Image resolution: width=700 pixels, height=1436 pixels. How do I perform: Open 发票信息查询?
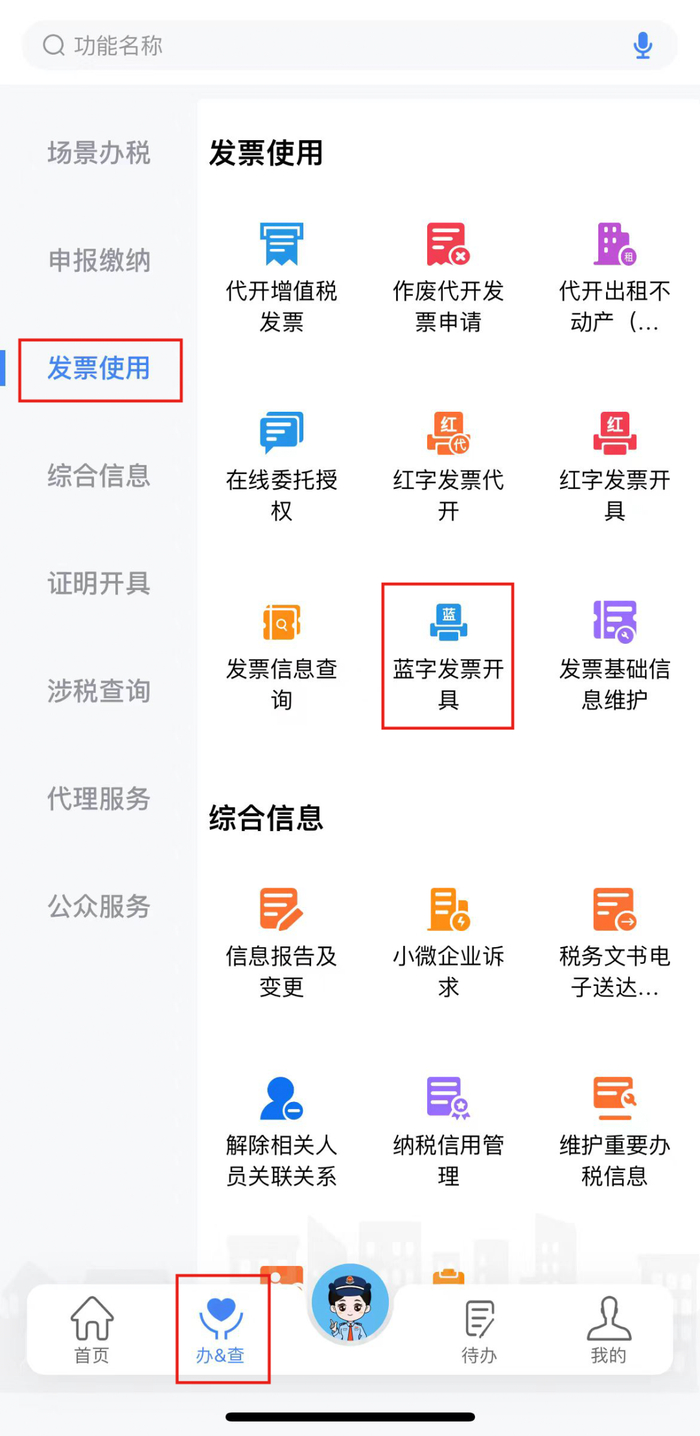[x=281, y=655]
